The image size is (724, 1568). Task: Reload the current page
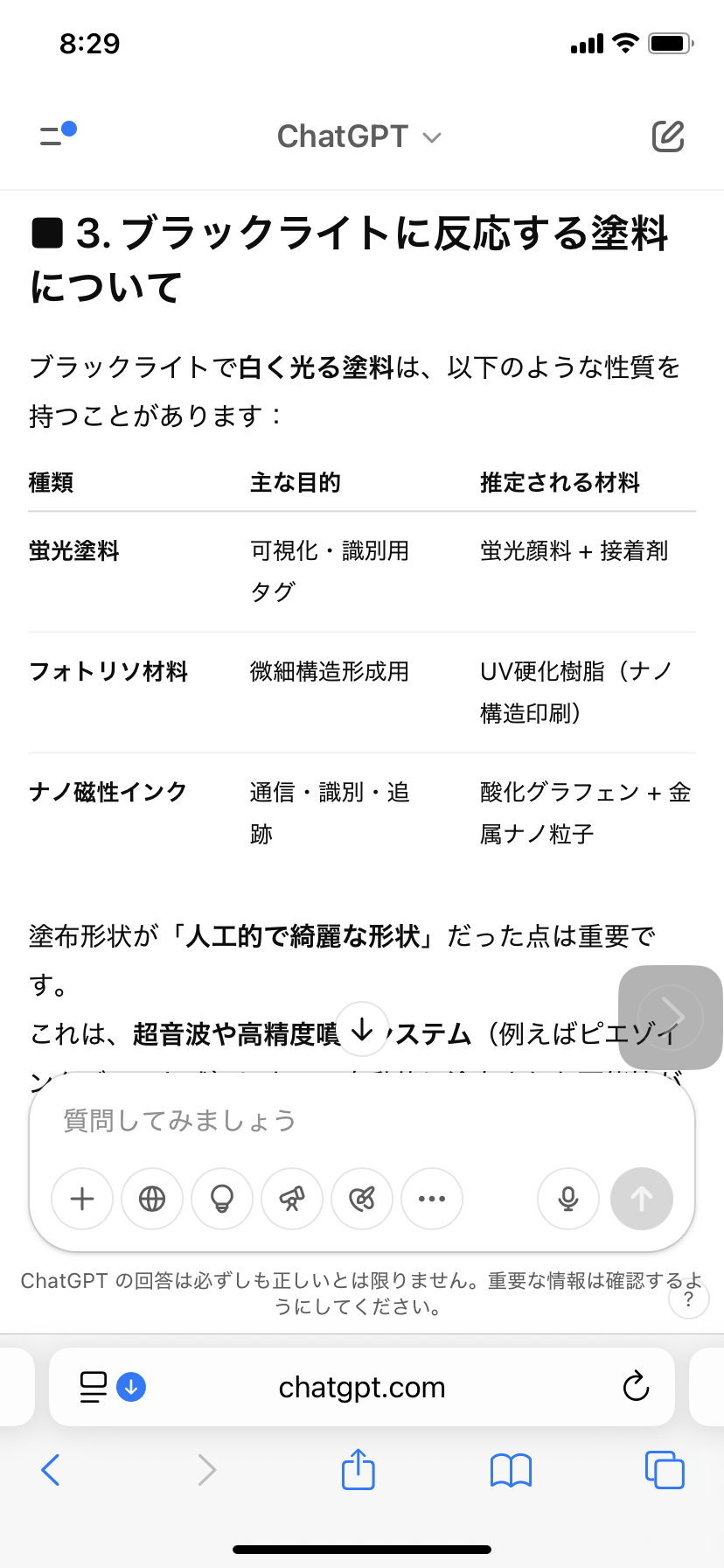click(x=636, y=1387)
